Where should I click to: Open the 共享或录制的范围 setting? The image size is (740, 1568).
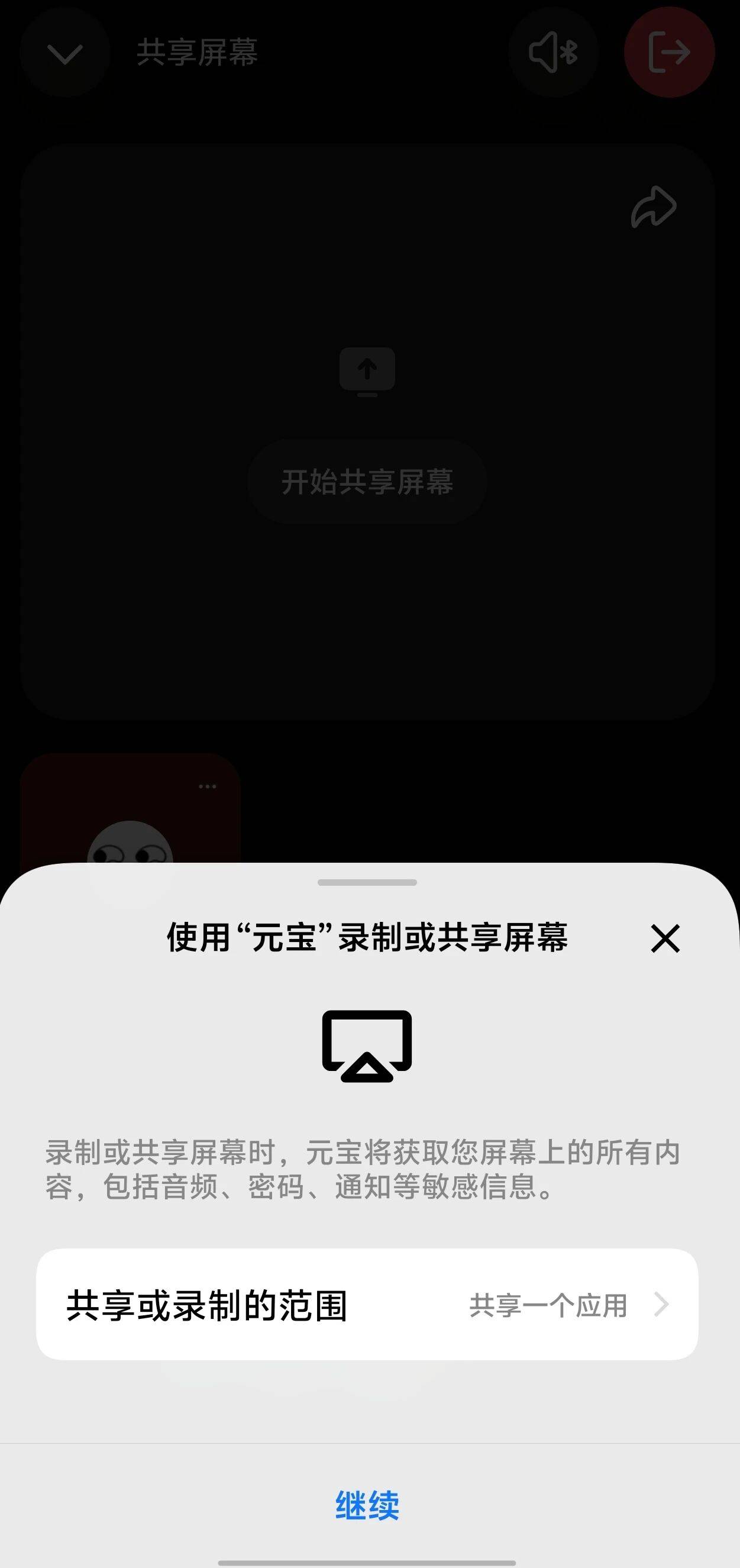[x=367, y=1305]
